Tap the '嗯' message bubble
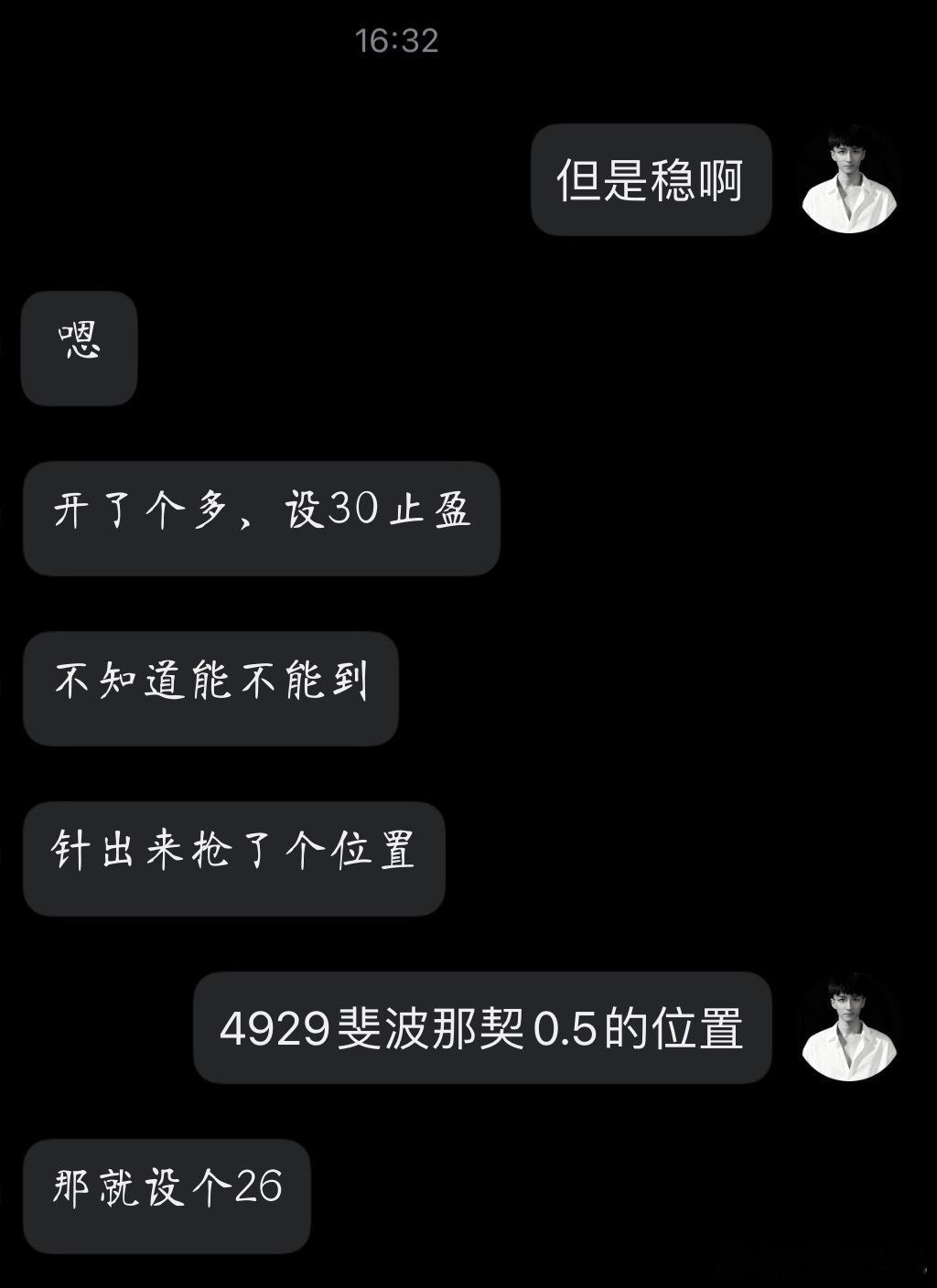This screenshot has height=1288, width=937. pos(78,349)
